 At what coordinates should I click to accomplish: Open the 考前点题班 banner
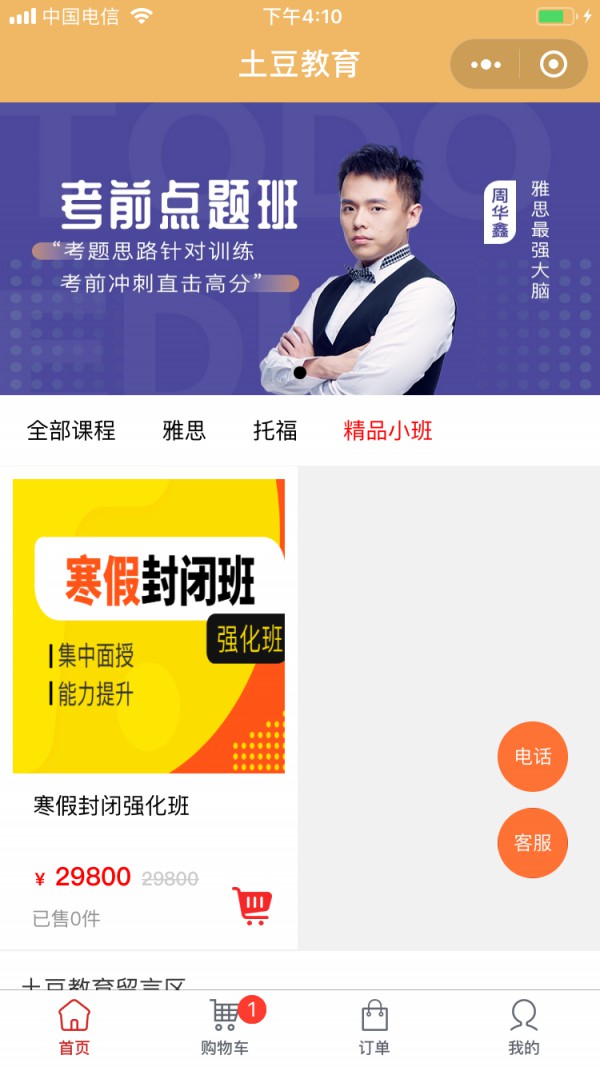[300, 248]
